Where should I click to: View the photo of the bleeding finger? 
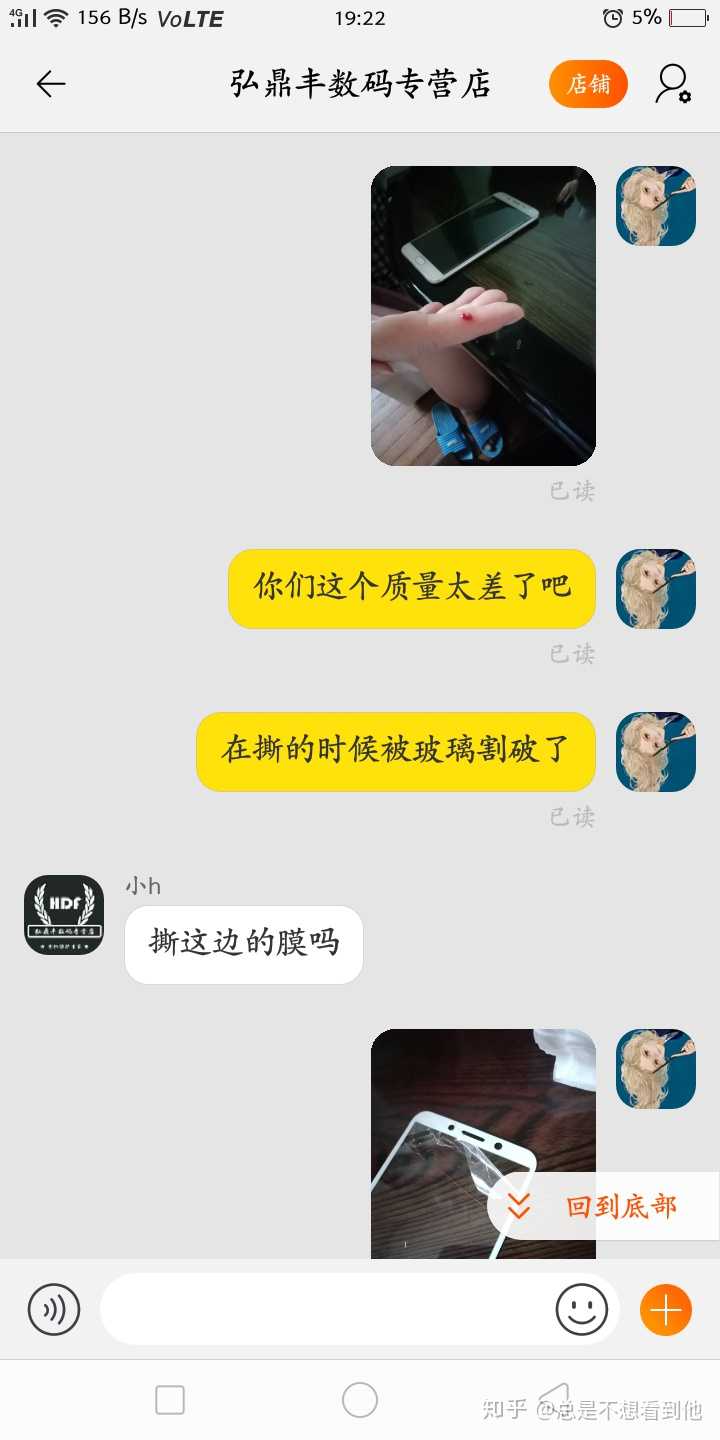[x=483, y=316]
